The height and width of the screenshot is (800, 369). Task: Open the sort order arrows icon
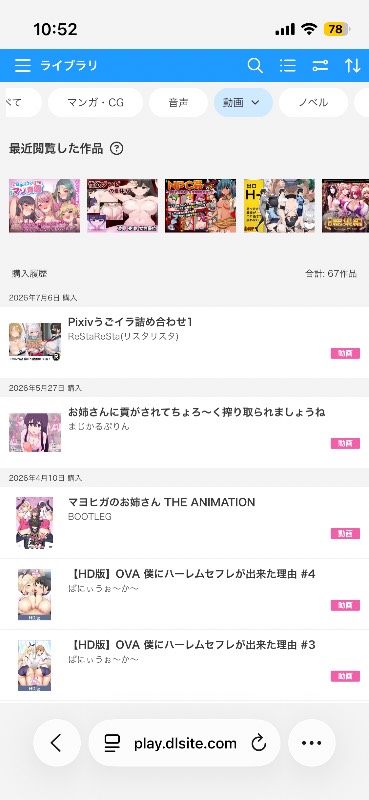click(x=352, y=65)
